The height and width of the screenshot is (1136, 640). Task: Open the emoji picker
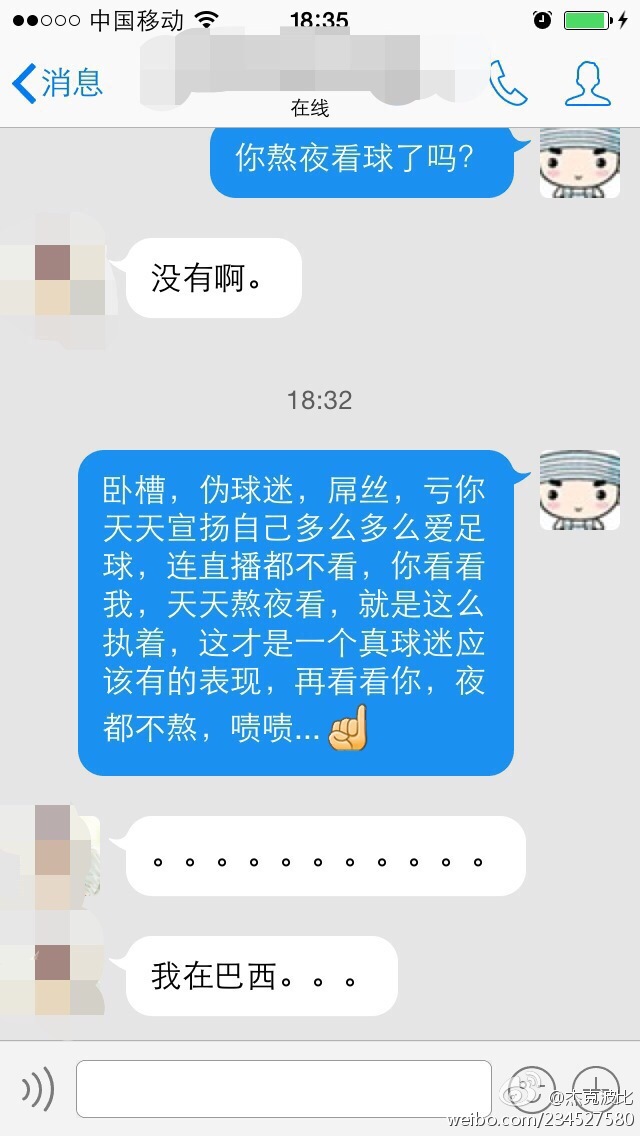pyautogui.click(x=530, y=1088)
